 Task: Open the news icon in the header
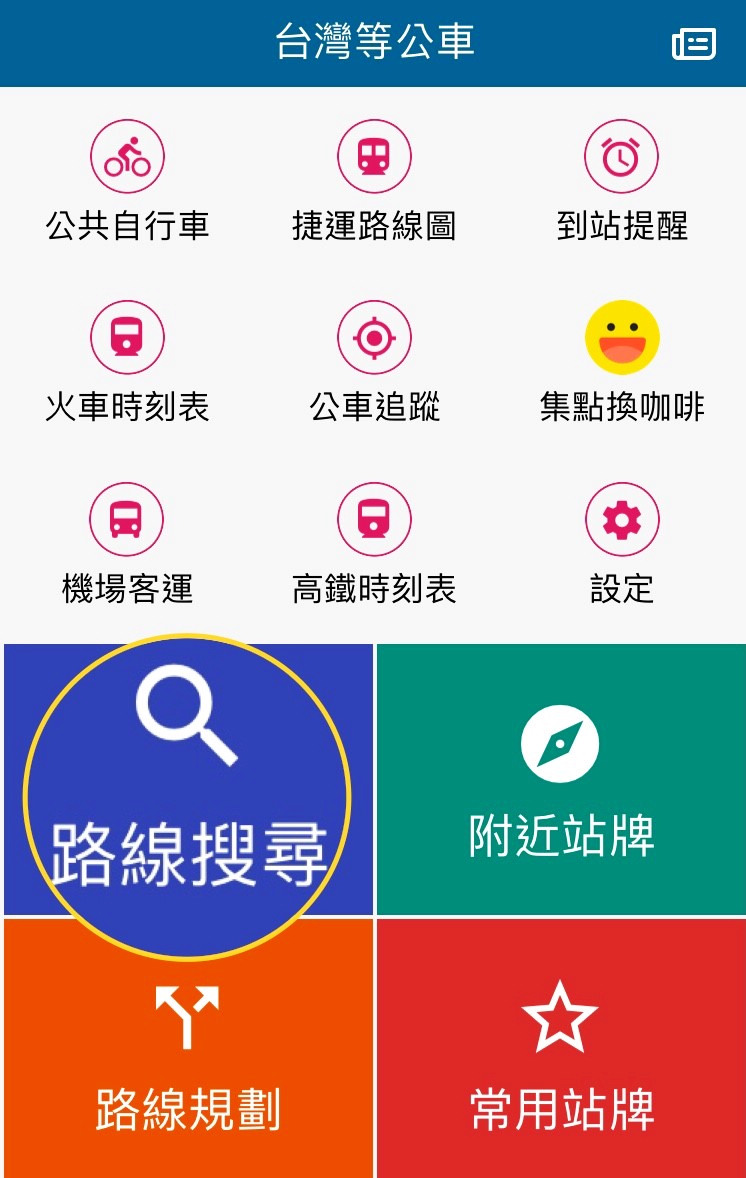pyautogui.click(x=694, y=44)
